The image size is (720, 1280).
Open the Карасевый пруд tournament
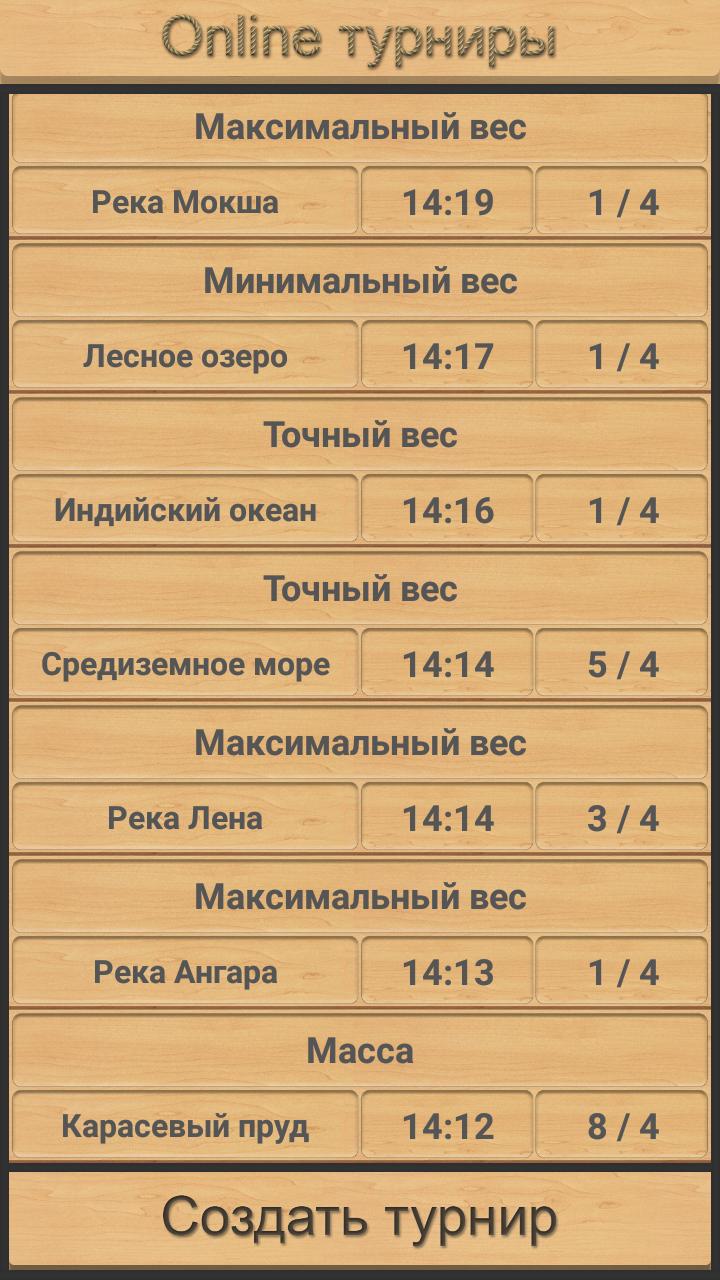point(185,1126)
